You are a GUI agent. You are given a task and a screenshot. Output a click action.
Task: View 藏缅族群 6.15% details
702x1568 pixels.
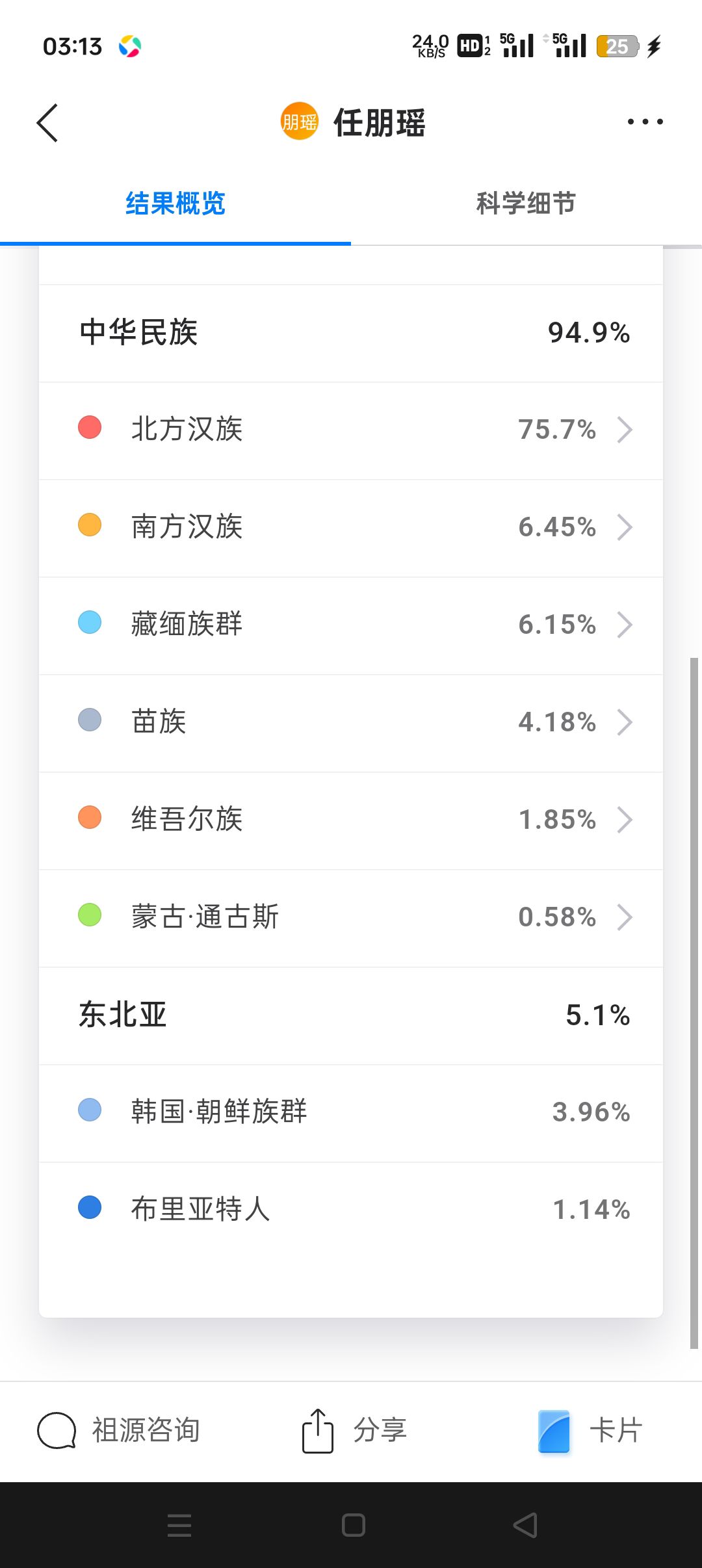tap(351, 625)
